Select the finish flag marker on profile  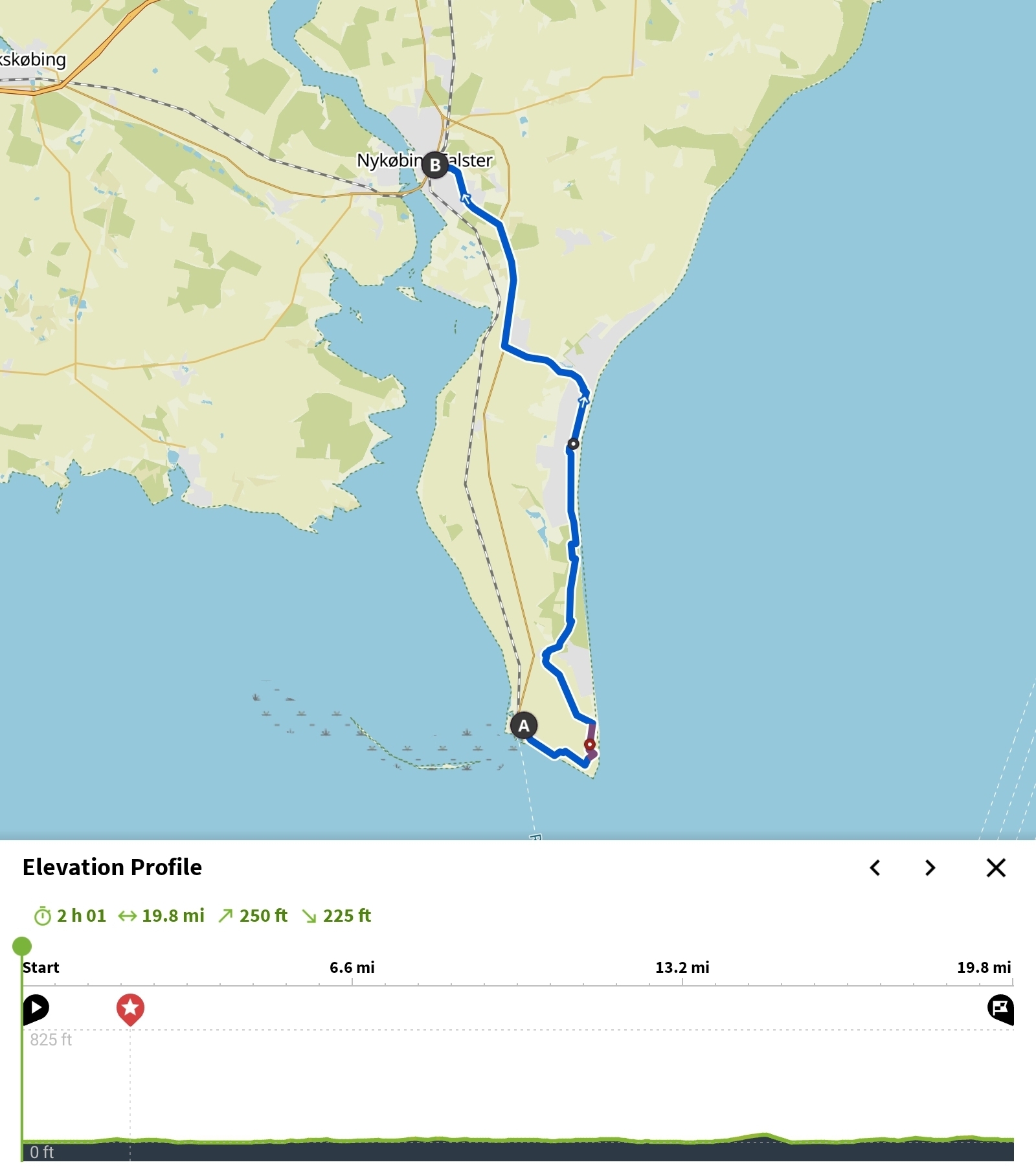1000,1009
